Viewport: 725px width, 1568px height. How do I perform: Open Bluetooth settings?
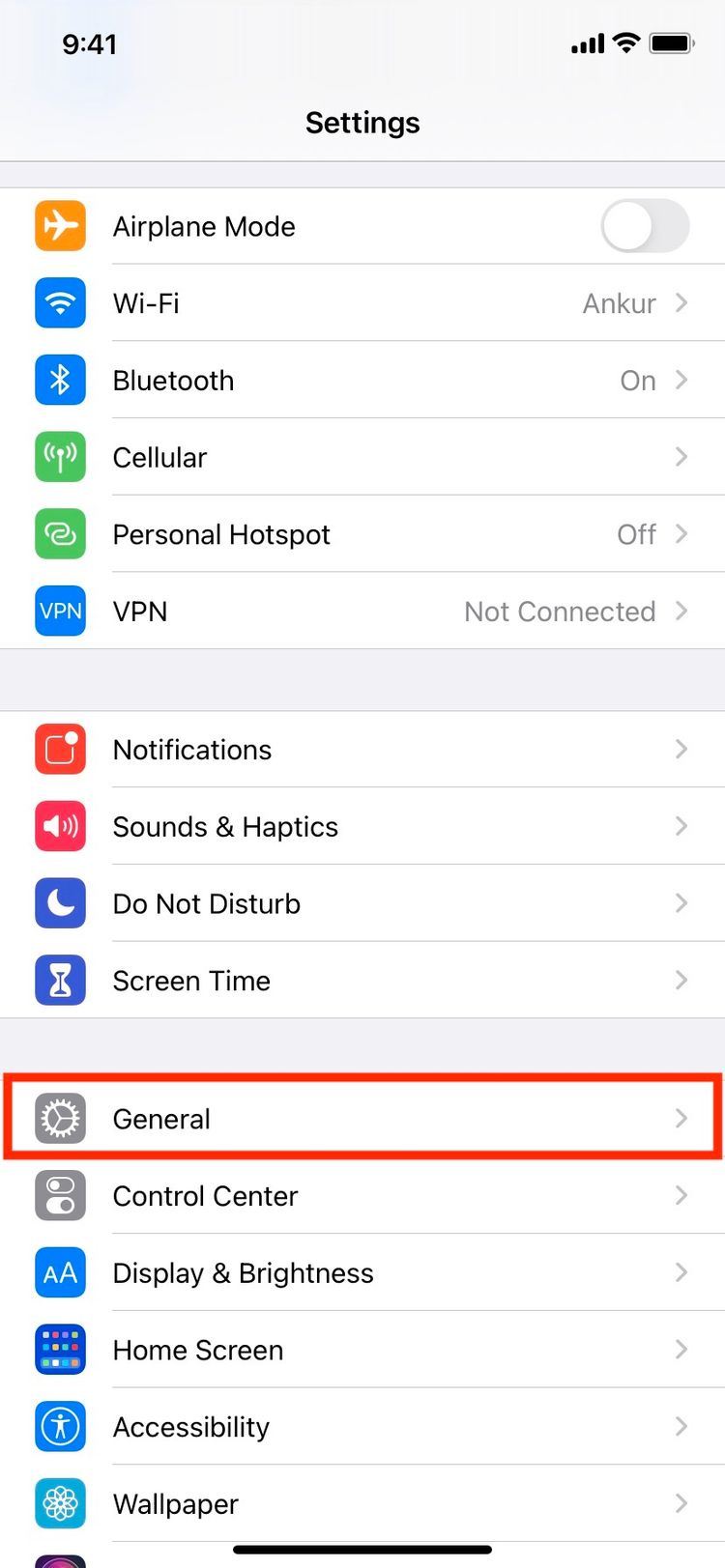click(362, 381)
